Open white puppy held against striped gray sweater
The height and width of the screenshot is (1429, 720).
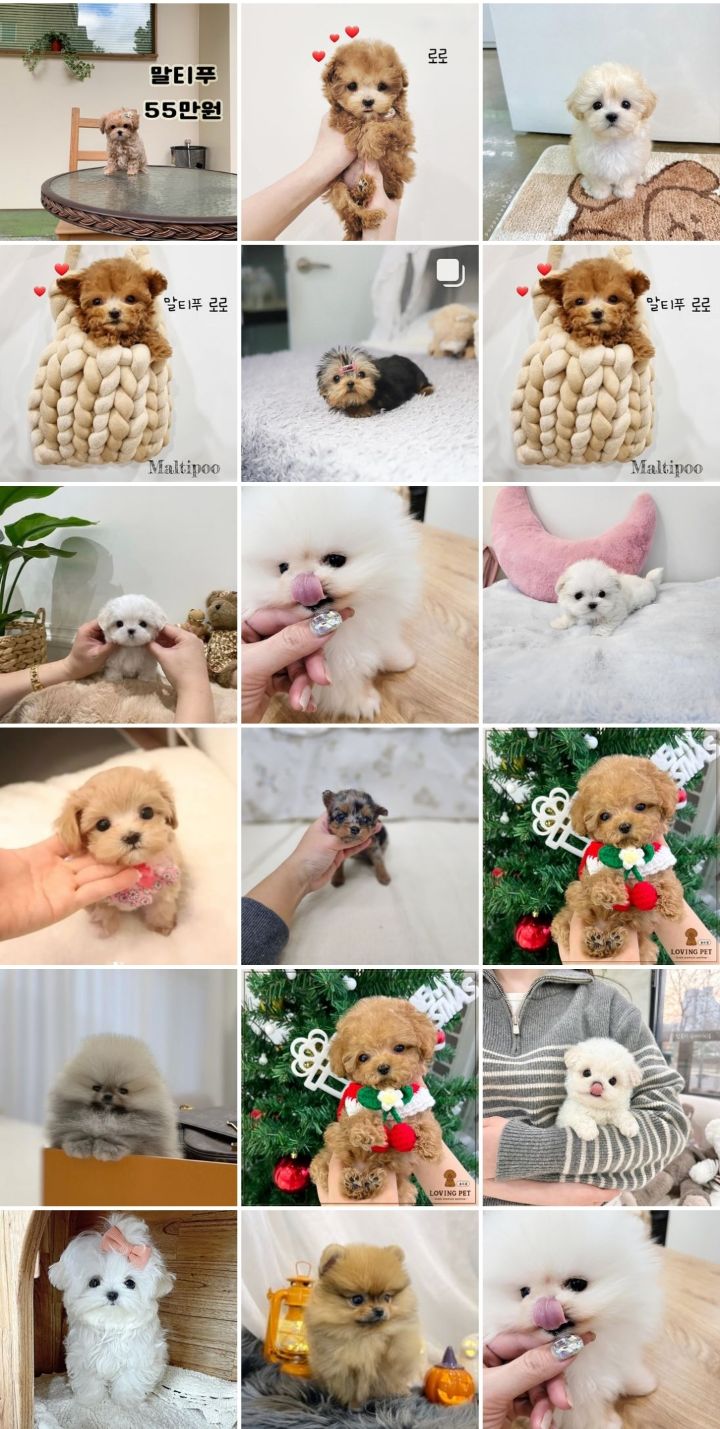pyautogui.click(x=601, y=1088)
